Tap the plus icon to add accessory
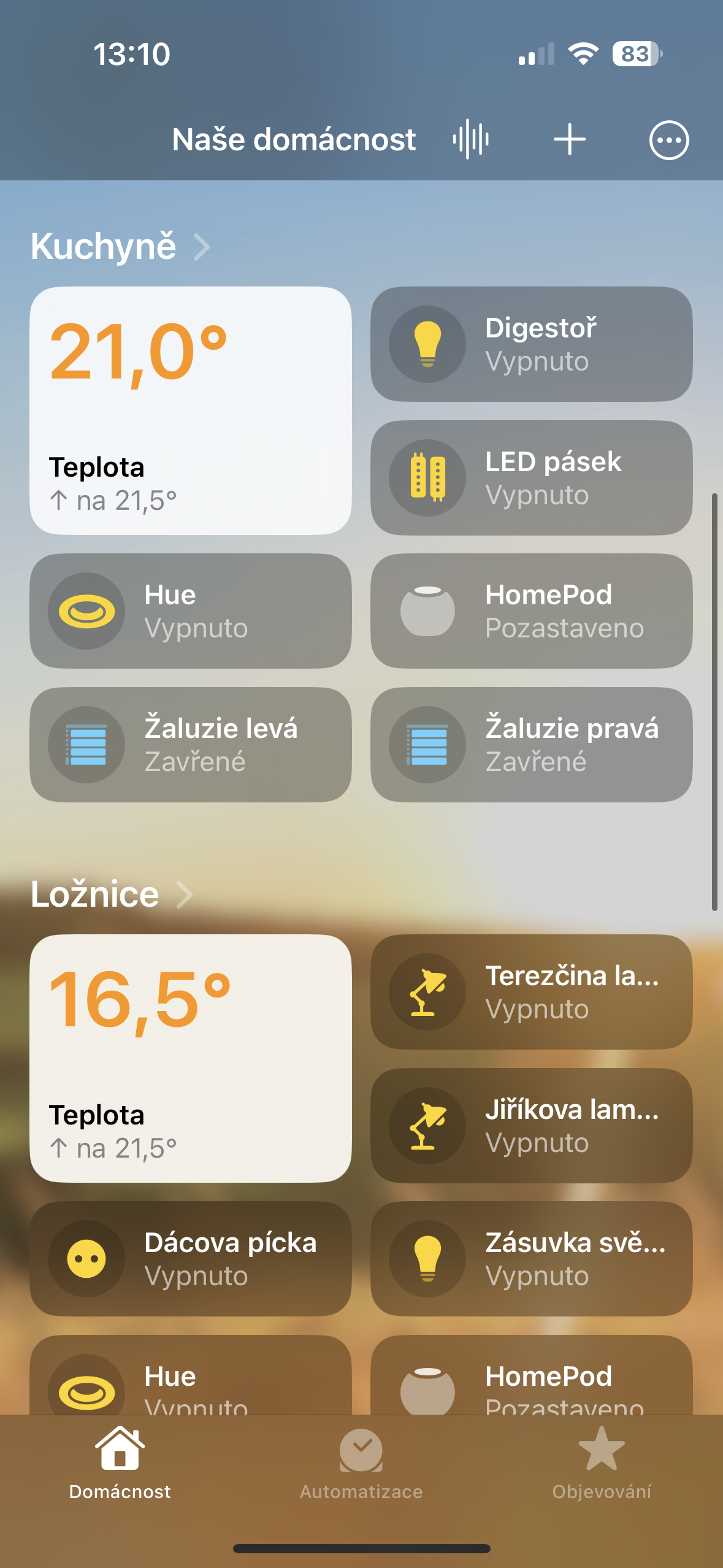Viewport: 723px width, 1568px height. pos(570,139)
